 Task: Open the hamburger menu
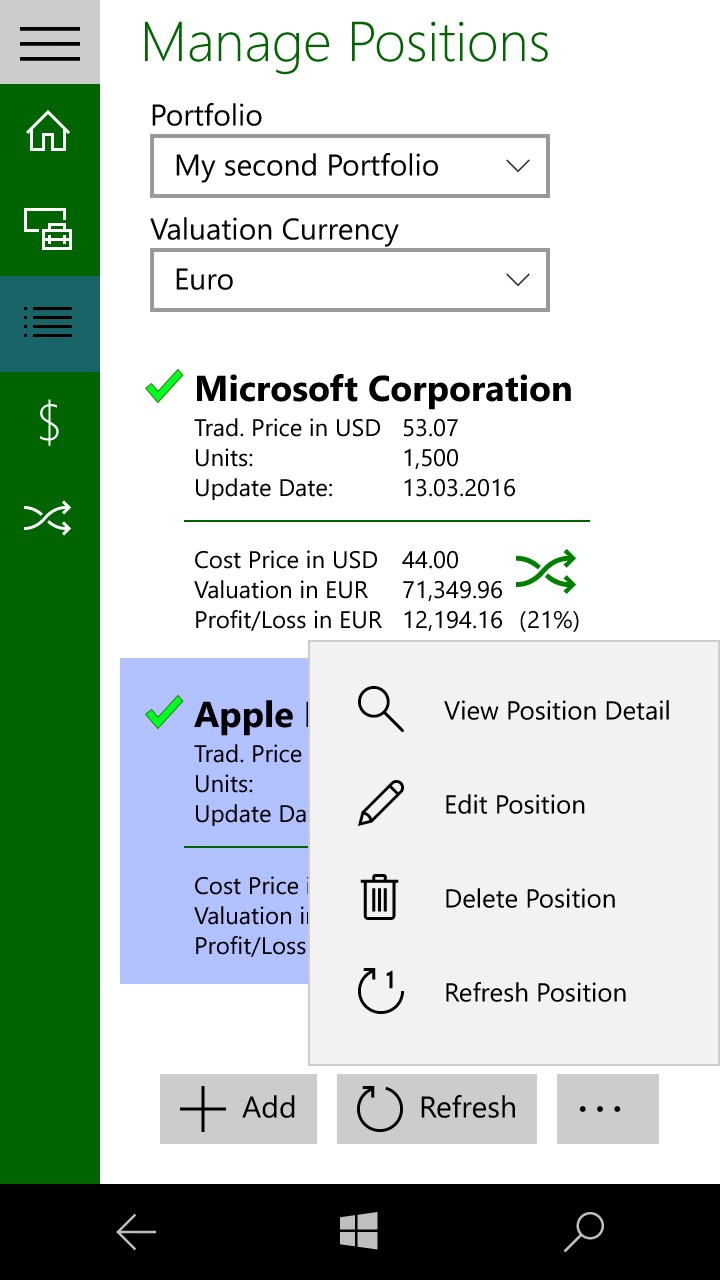[x=49, y=42]
